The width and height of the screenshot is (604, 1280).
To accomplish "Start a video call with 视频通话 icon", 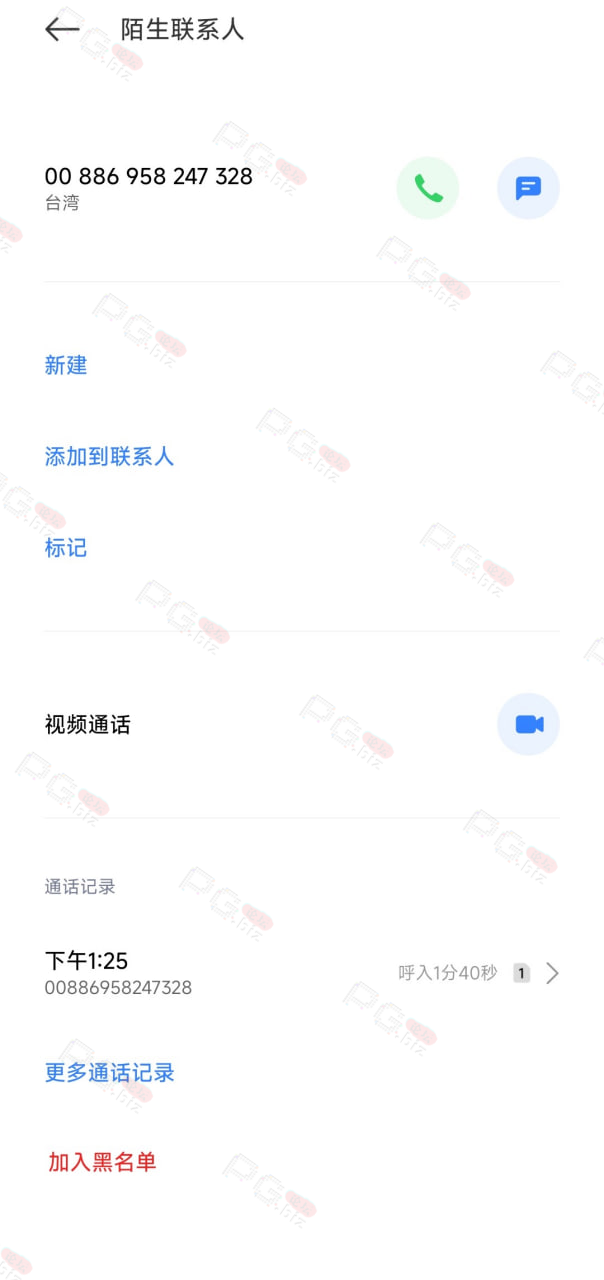I will tap(528, 724).
